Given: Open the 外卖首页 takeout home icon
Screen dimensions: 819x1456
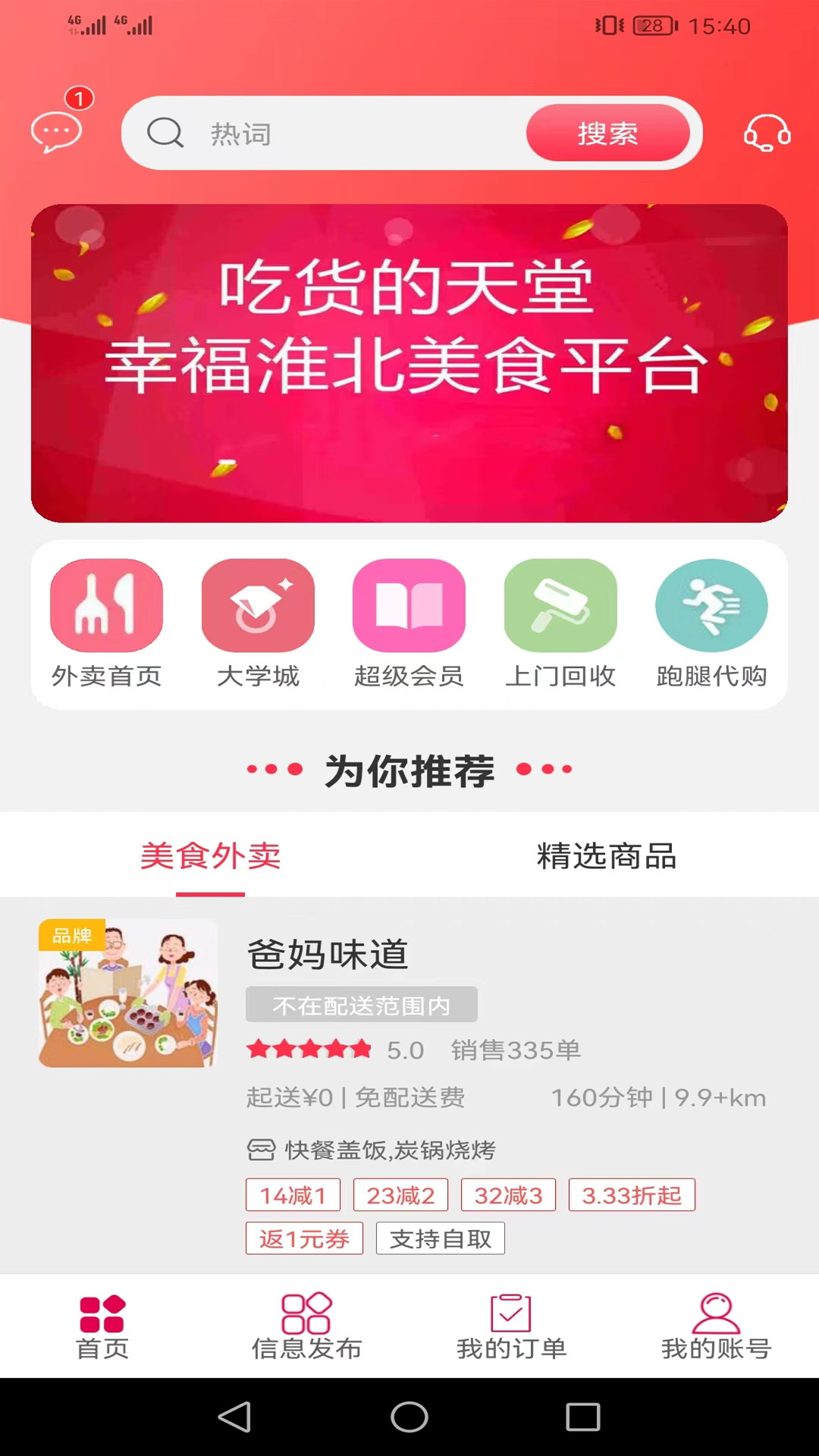Looking at the screenshot, I should [105, 605].
